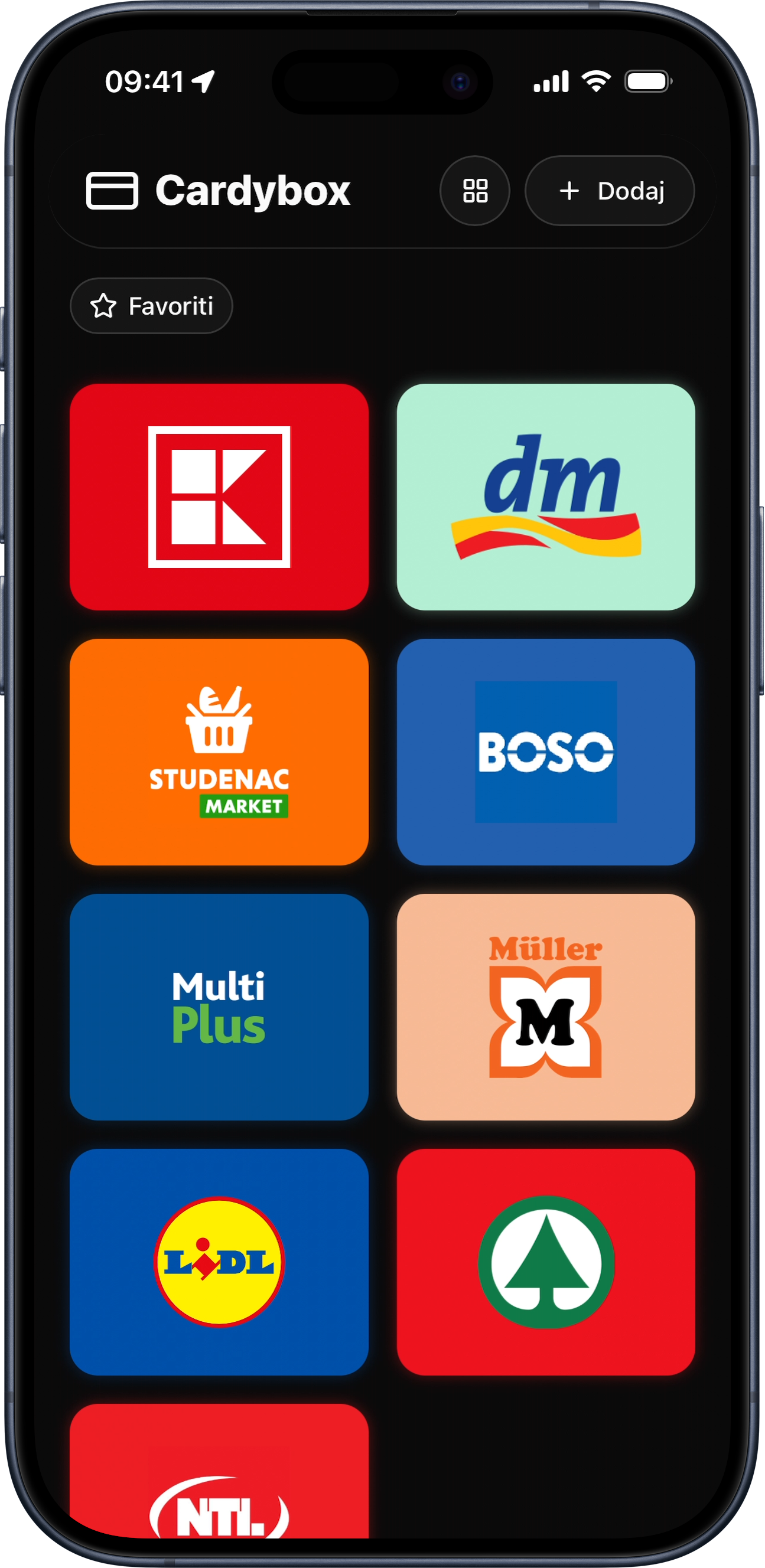
Task: Filter cards by Favoriti
Action: click(152, 306)
